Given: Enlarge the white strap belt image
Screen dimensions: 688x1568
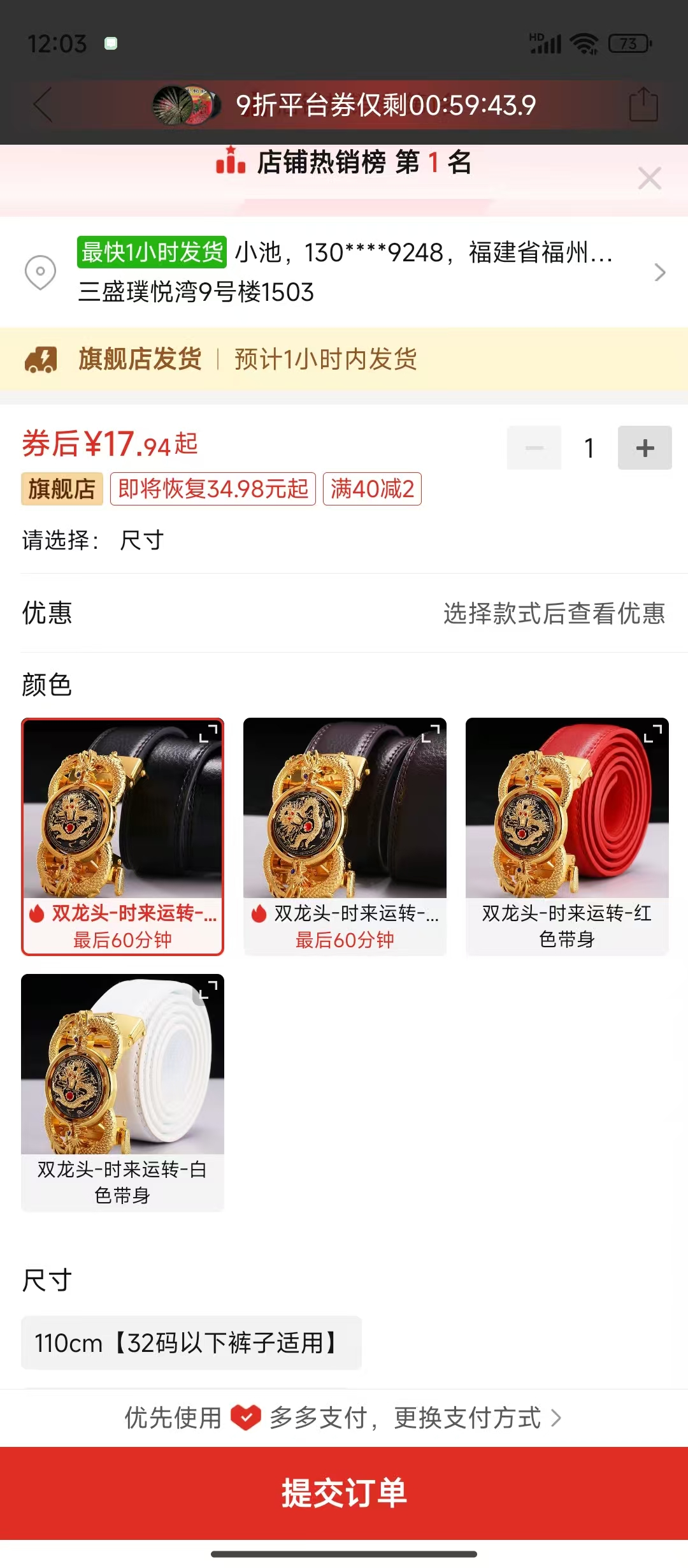Looking at the screenshot, I should pyautogui.click(x=208, y=990).
